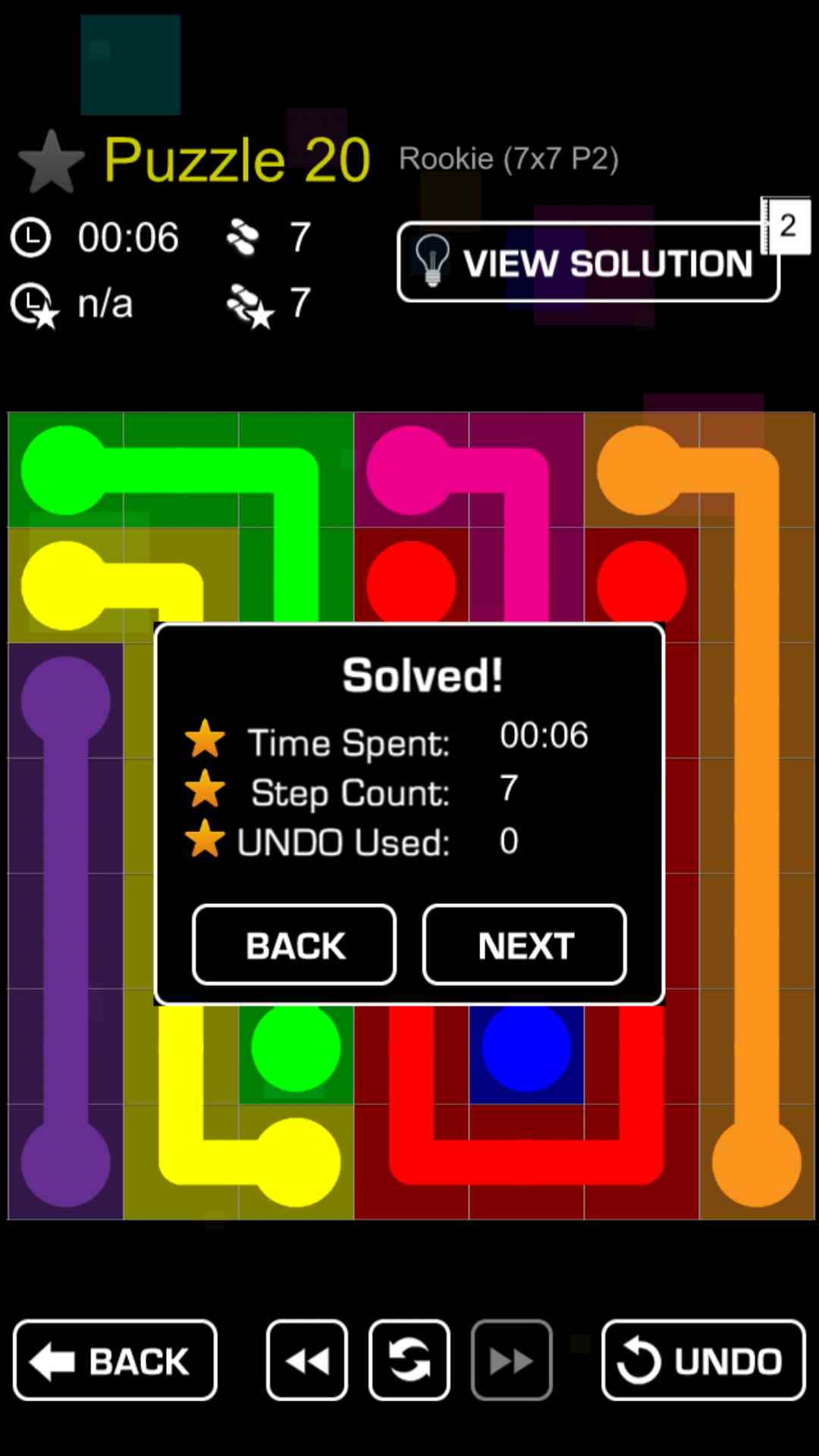Go to previous puzzle with rewind icon

pyautogui.click(x=307, y=1360)
